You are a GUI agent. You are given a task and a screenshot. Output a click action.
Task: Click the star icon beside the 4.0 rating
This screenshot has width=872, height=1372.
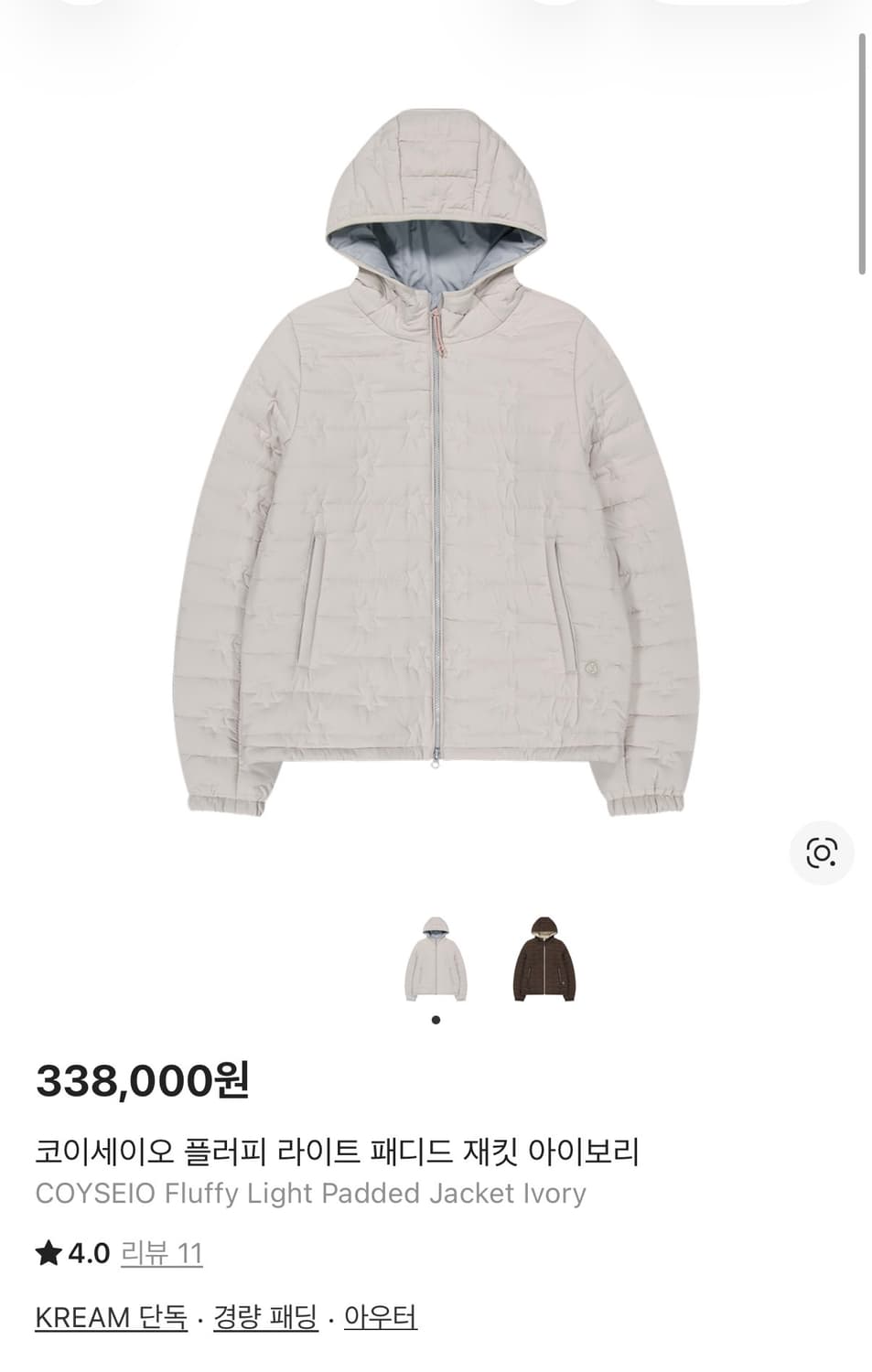pos(48,1251)
